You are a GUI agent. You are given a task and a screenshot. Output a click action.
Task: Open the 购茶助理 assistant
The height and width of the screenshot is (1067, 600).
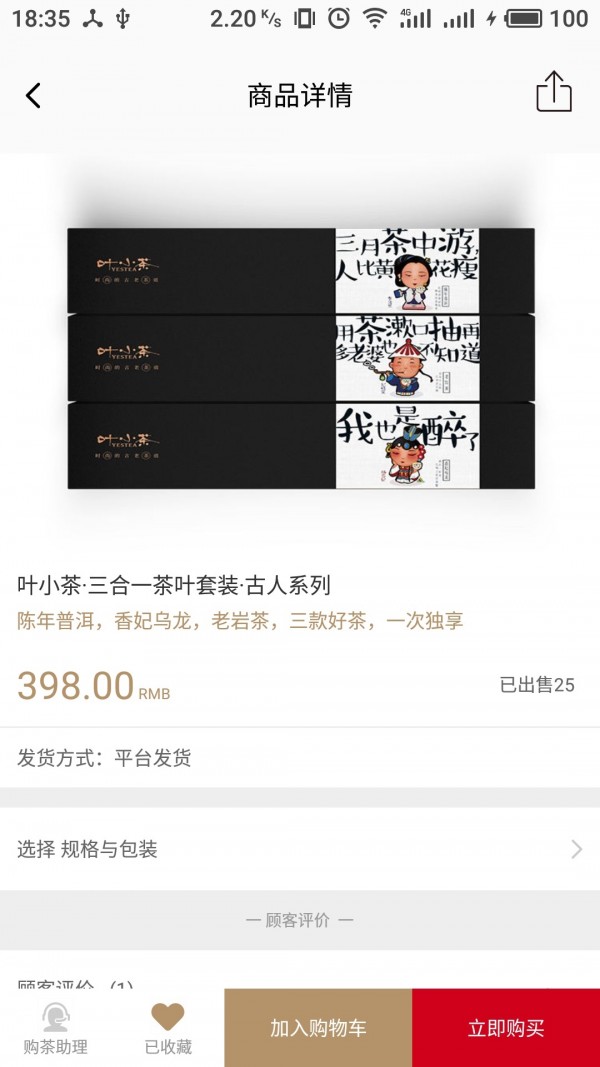point(56,1028)
